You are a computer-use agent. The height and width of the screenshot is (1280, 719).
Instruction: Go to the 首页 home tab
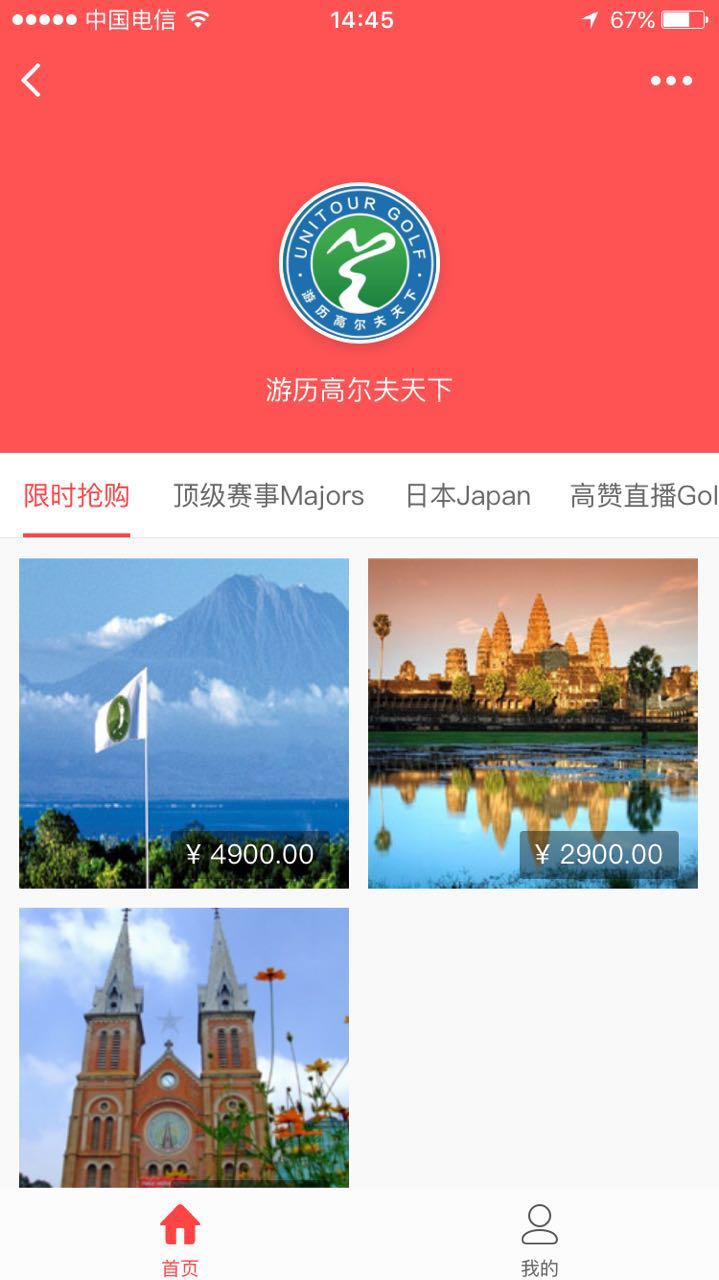click(180, 1238)
